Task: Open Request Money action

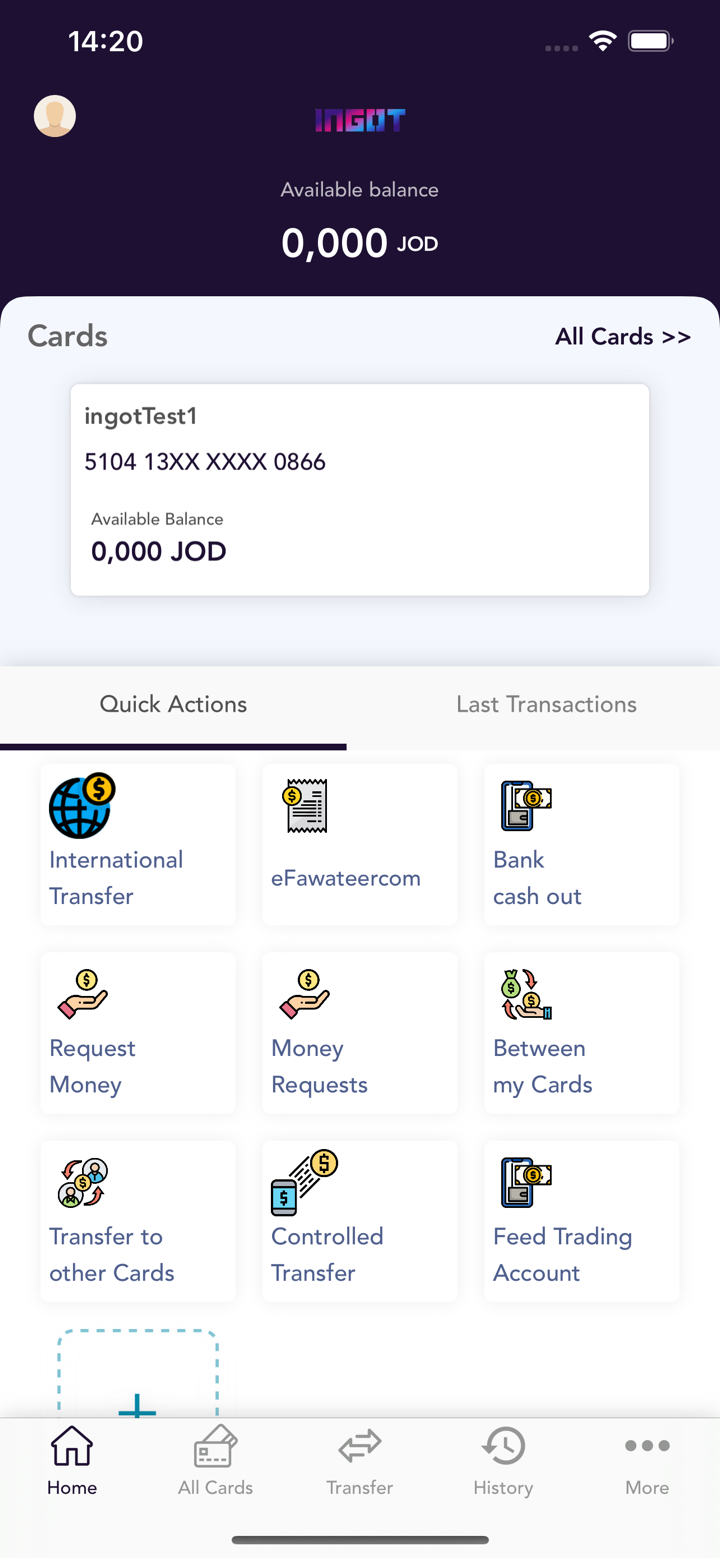Action: [138, 1033]
